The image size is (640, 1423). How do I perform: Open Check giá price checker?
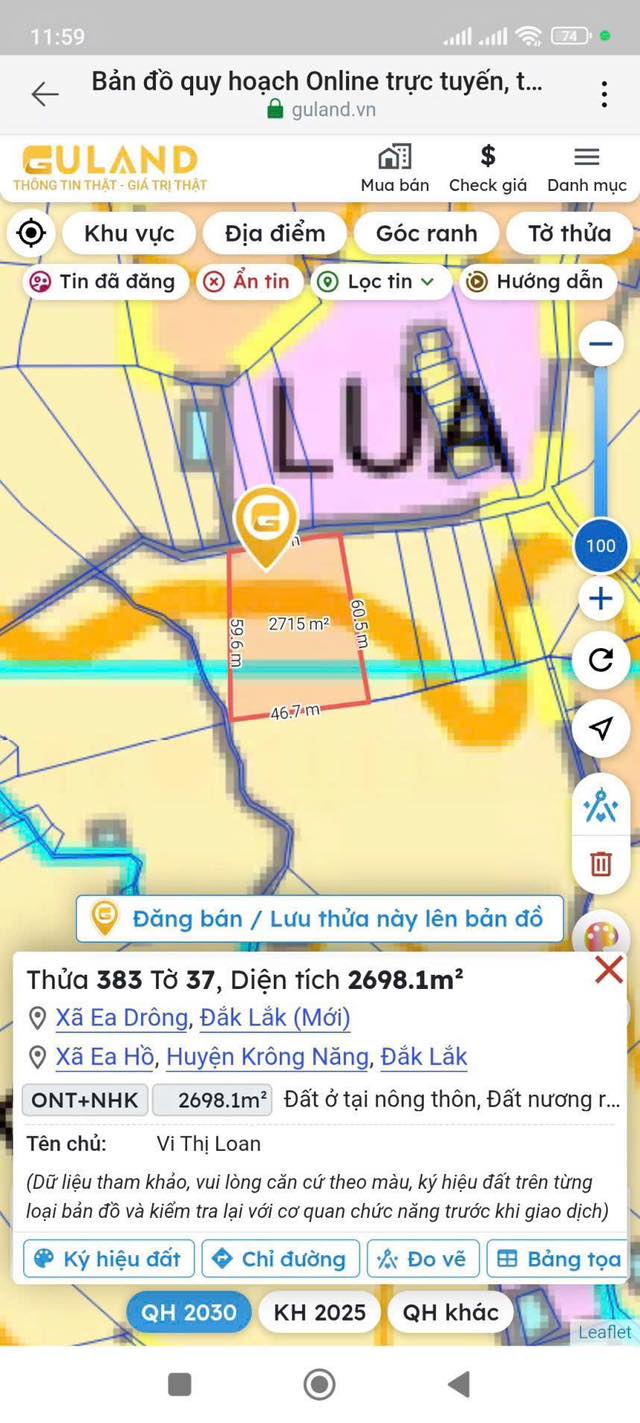point(487,168)
